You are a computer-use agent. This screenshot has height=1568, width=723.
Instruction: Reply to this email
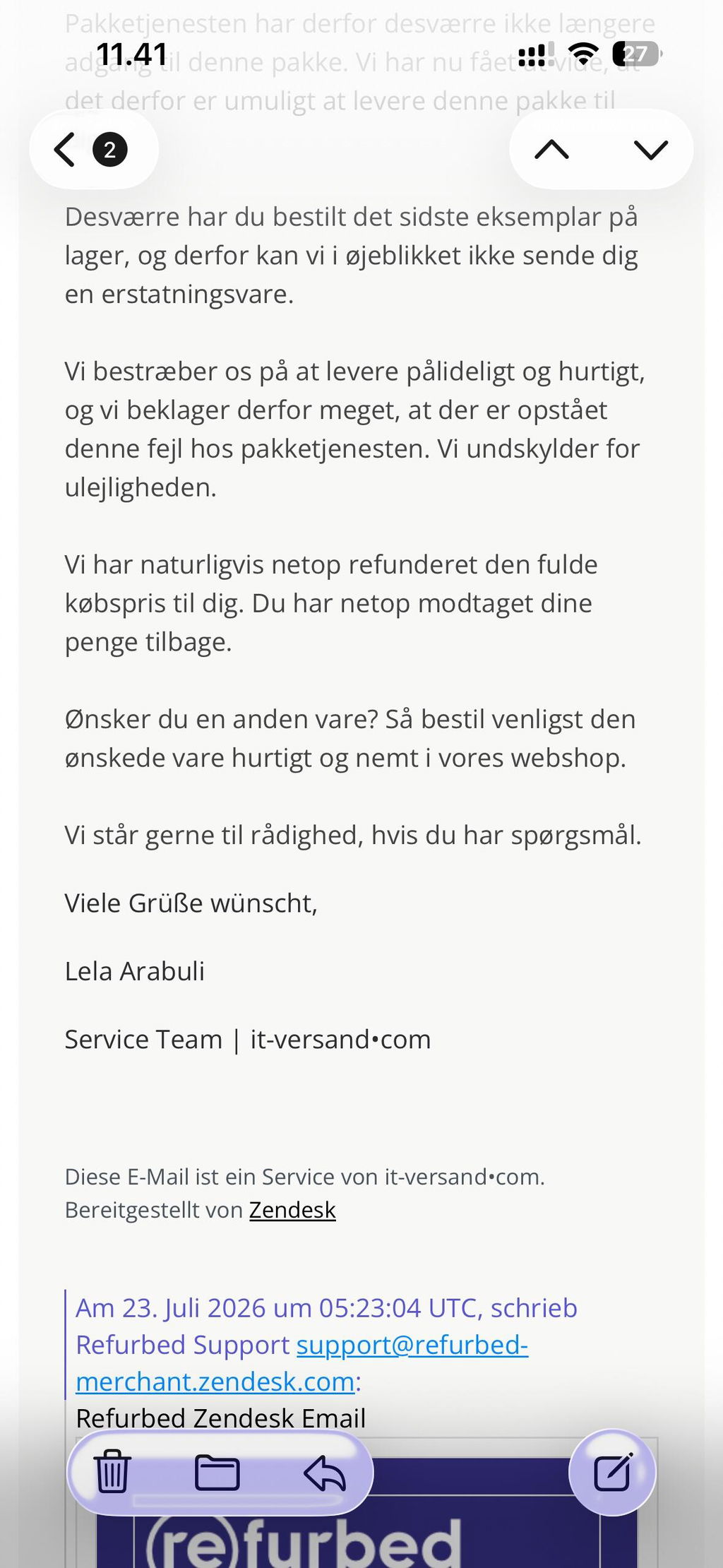click(x=324, y=1473)
